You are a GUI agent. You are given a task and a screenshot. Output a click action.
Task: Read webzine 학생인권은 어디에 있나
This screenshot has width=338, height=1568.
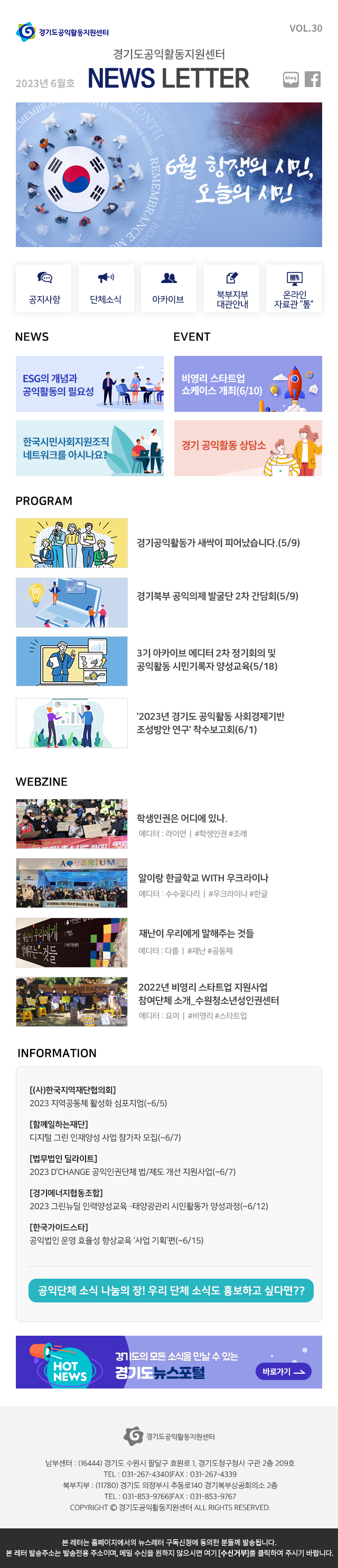click(182, 818)
